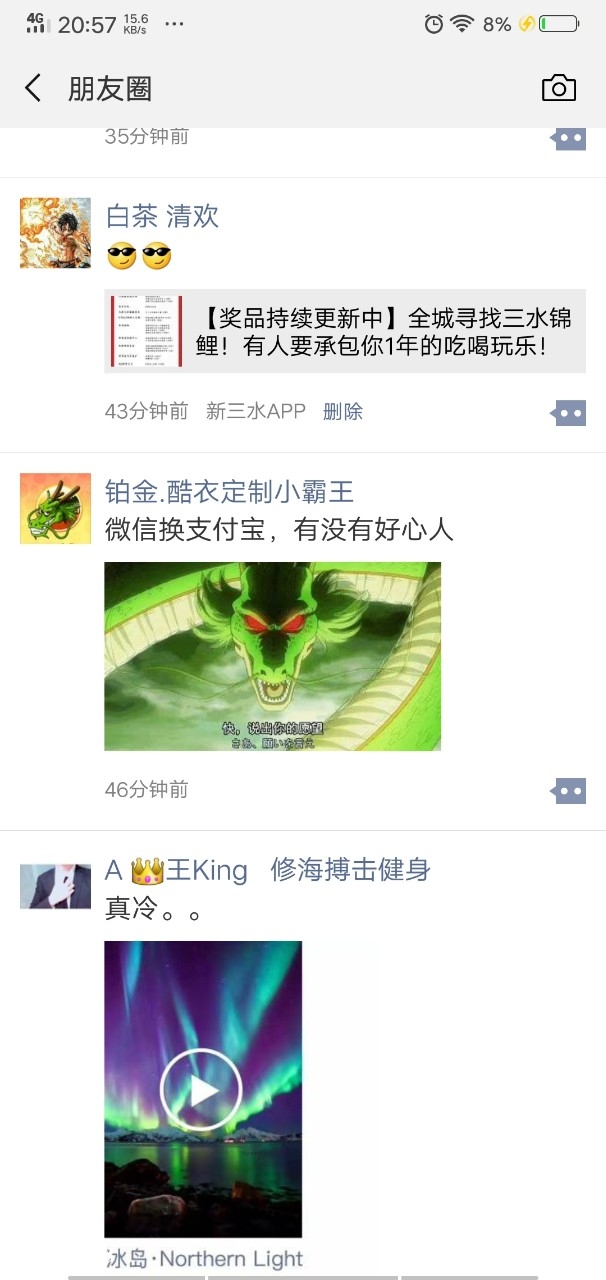Viewport: 606px width, 1280px height.
Task: View 白茶 清欢's profile by name
Action: [162, 216]
